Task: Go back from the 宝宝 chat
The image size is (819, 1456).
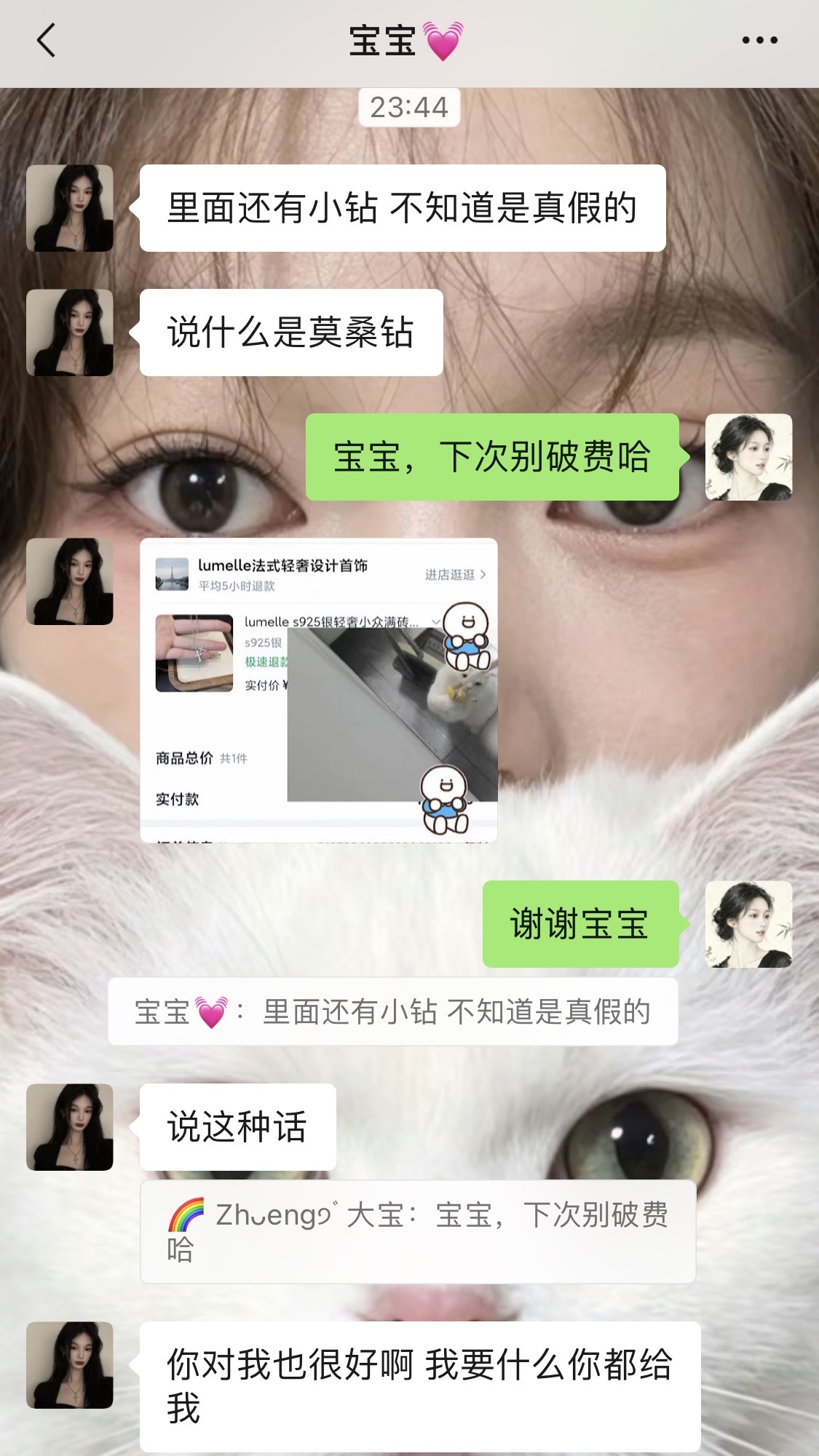Action: [46, 41]
